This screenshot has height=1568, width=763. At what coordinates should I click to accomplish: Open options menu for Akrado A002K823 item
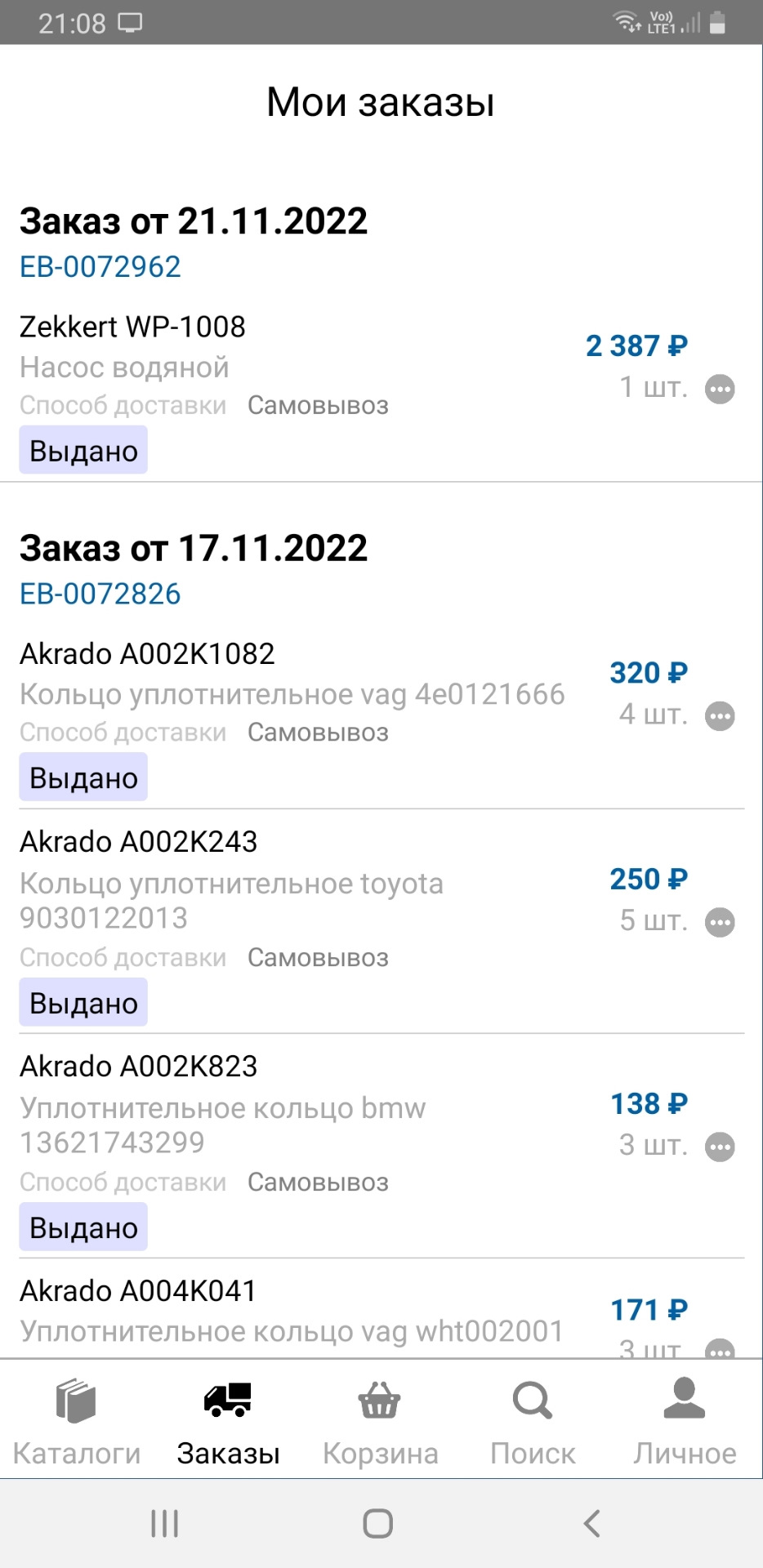tap(721, 1147)
